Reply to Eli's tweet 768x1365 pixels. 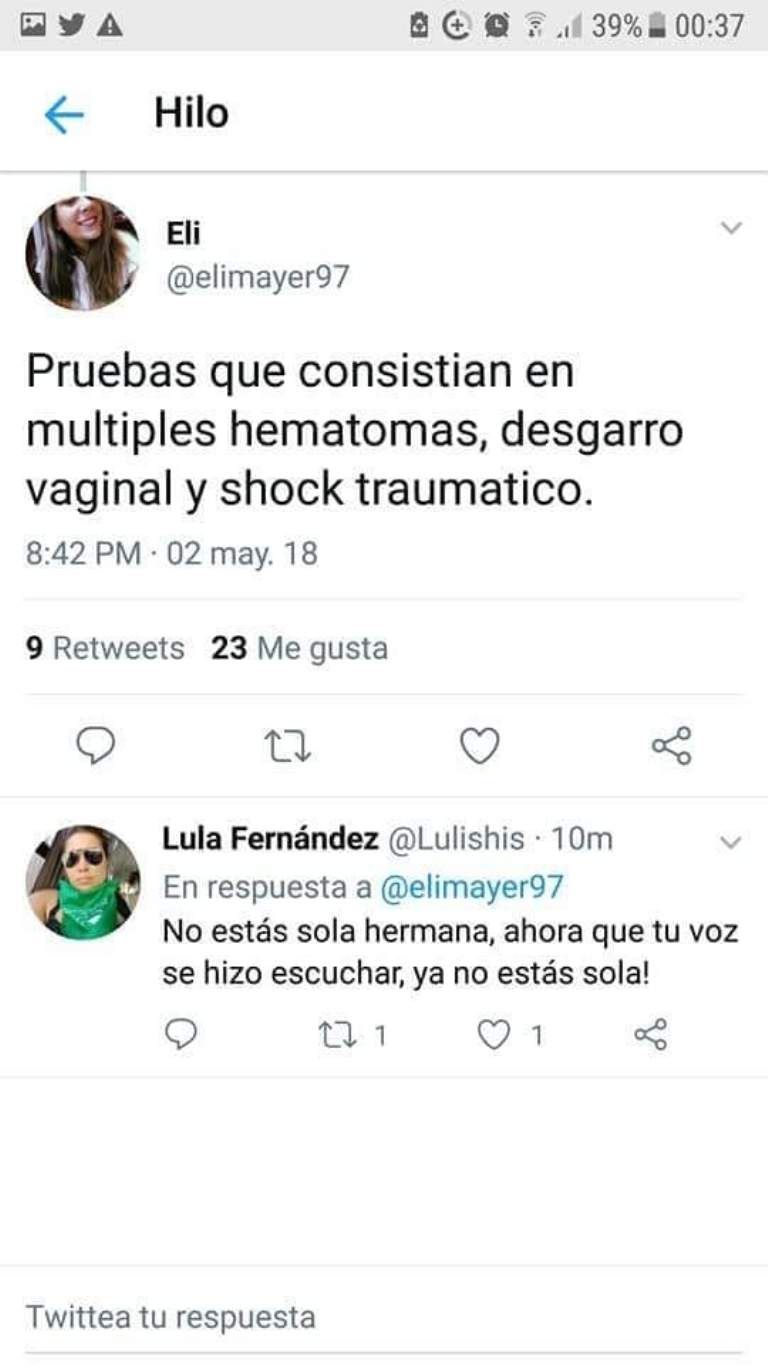[96, 745]
